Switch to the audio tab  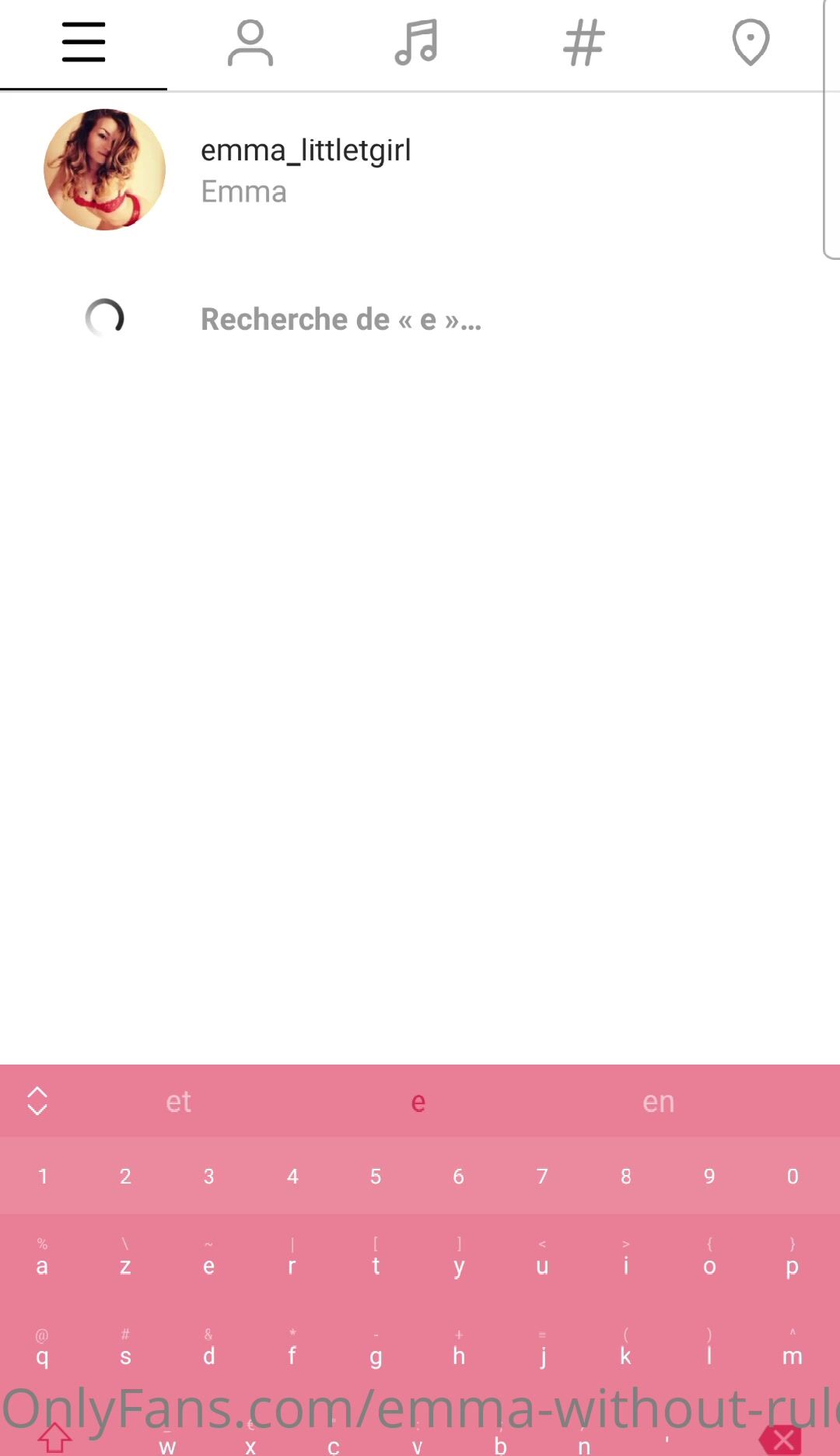[416, 43]
